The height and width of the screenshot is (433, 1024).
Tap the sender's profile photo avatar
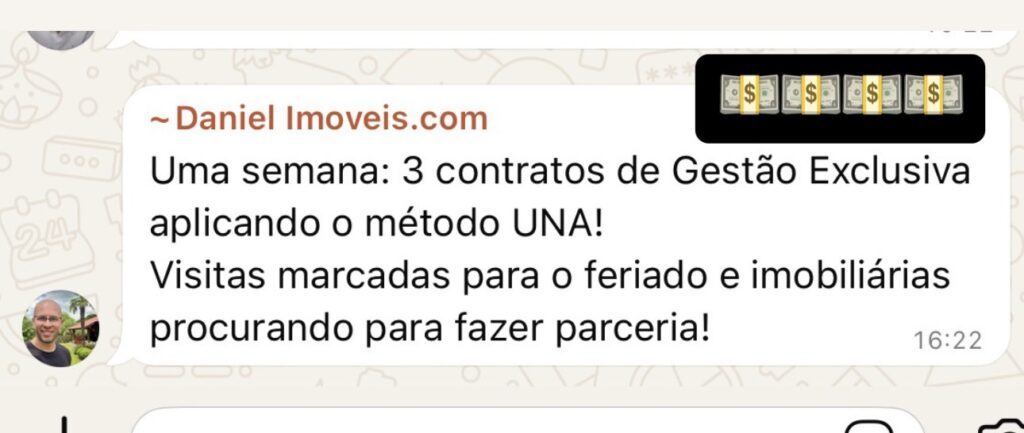point(60,329)
